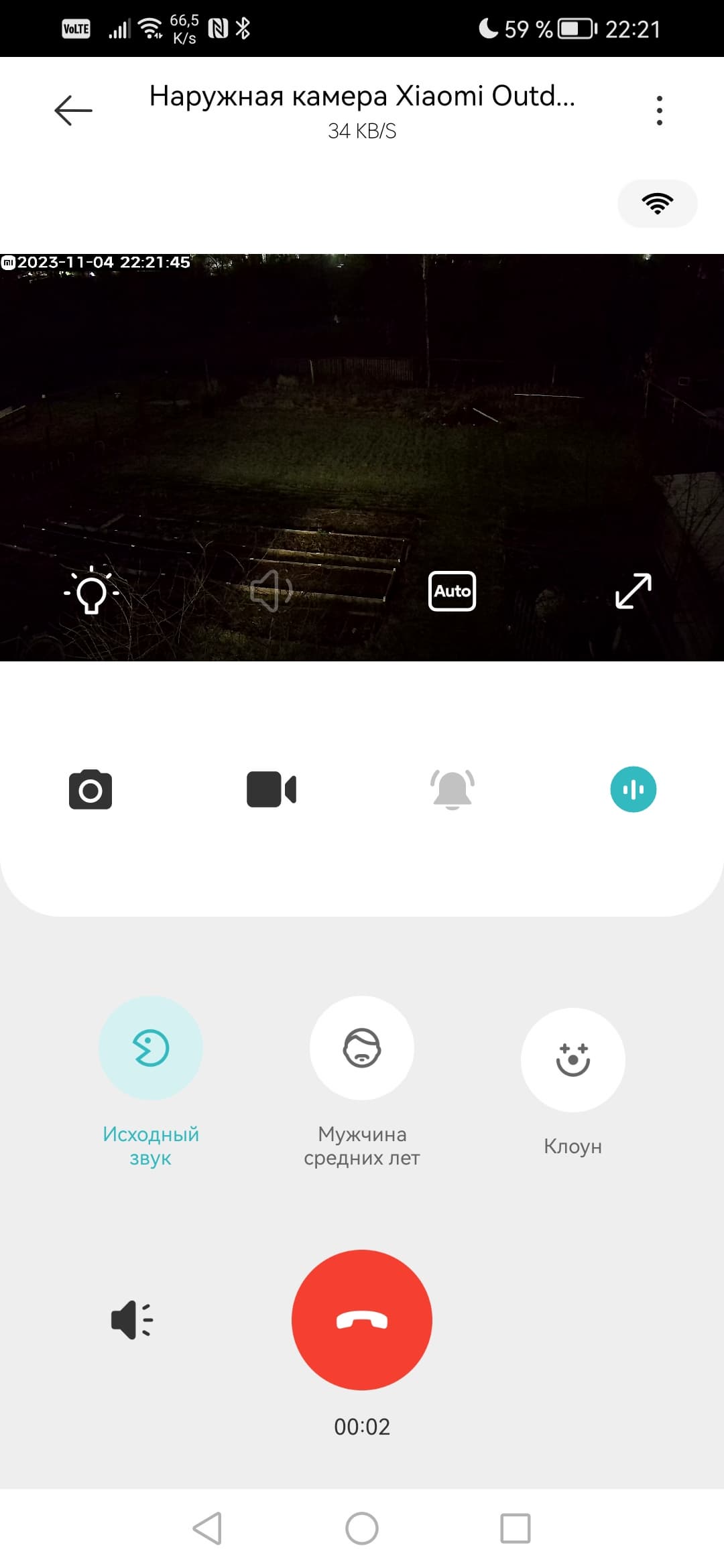Screen dimensions: 724x1568
Task: Go to the system home screen
Action: coord(362,1528)
